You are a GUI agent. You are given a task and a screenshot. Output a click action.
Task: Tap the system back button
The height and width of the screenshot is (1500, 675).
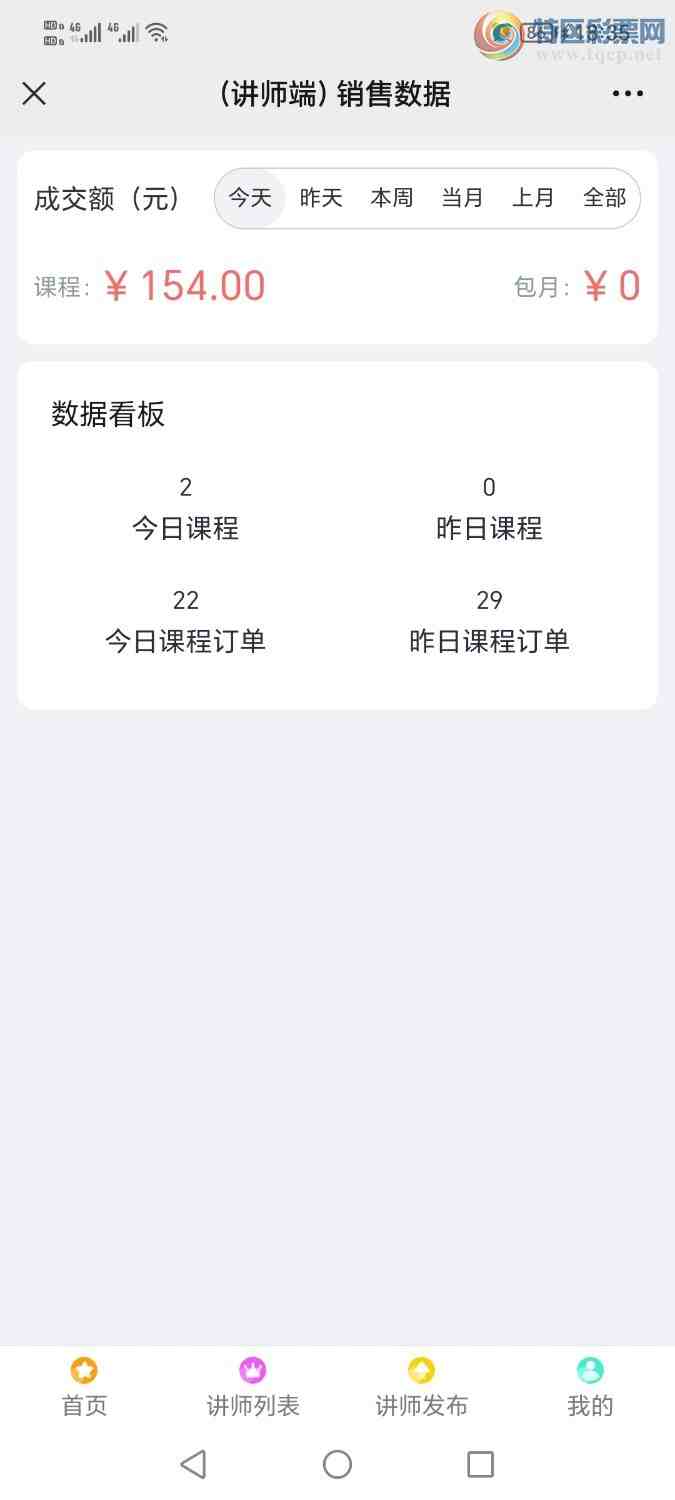coord(193,1464)
